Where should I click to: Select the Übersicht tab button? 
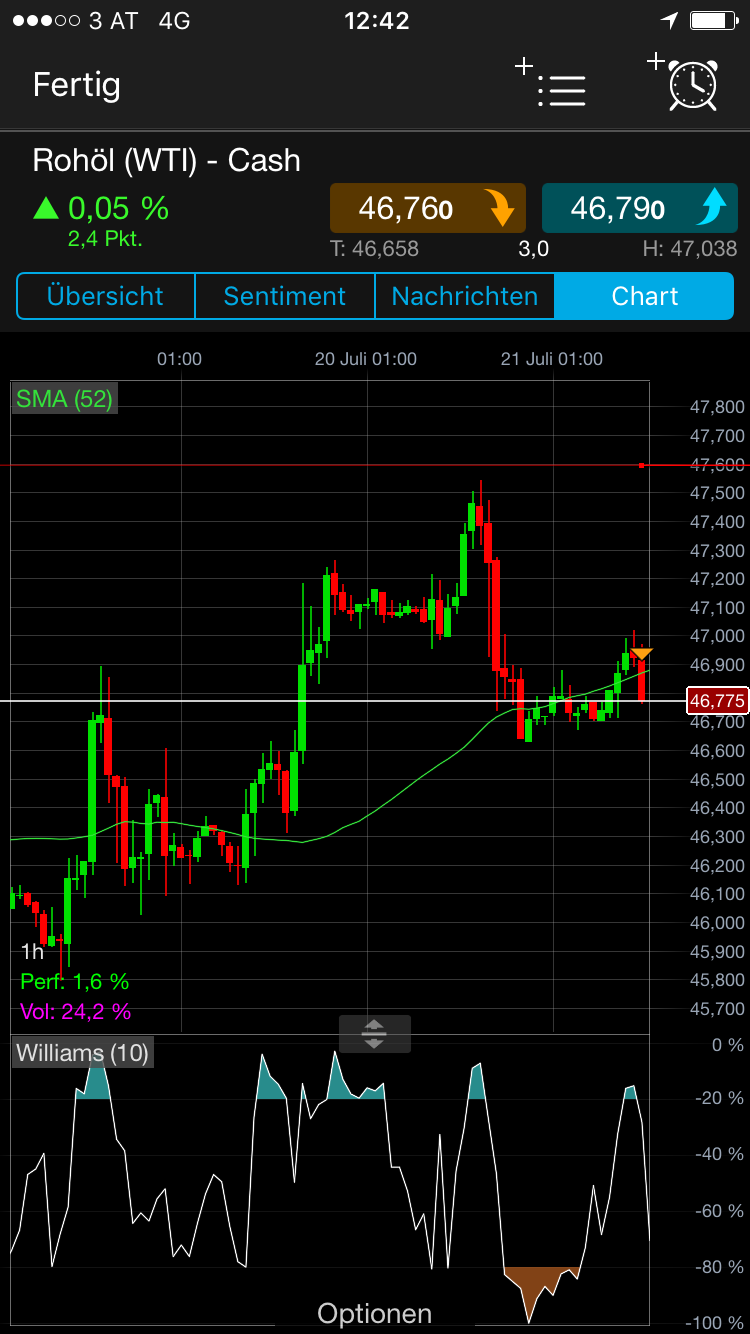(105, 296)
